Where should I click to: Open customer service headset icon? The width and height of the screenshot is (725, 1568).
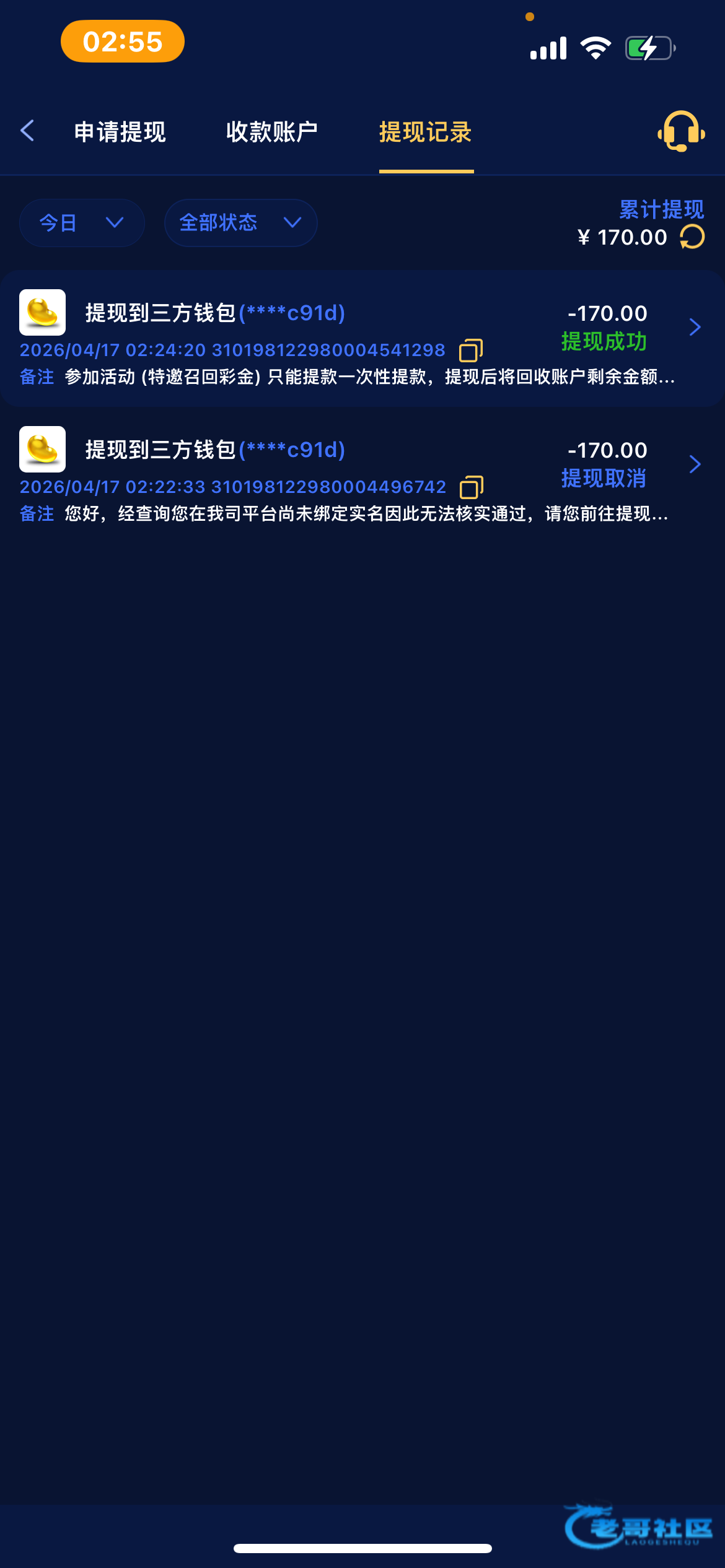681,131
